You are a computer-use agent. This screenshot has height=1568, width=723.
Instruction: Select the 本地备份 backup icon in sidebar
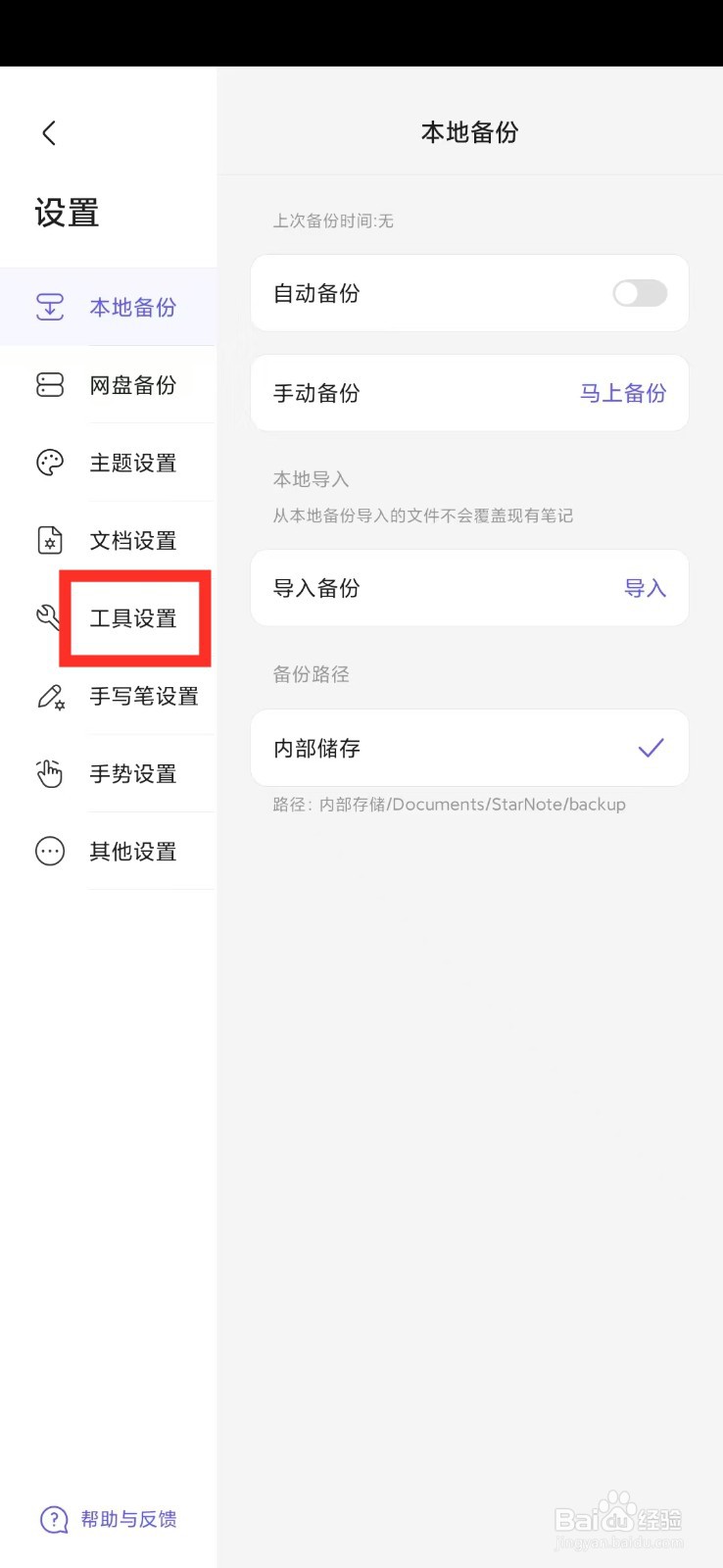point(49,307)
